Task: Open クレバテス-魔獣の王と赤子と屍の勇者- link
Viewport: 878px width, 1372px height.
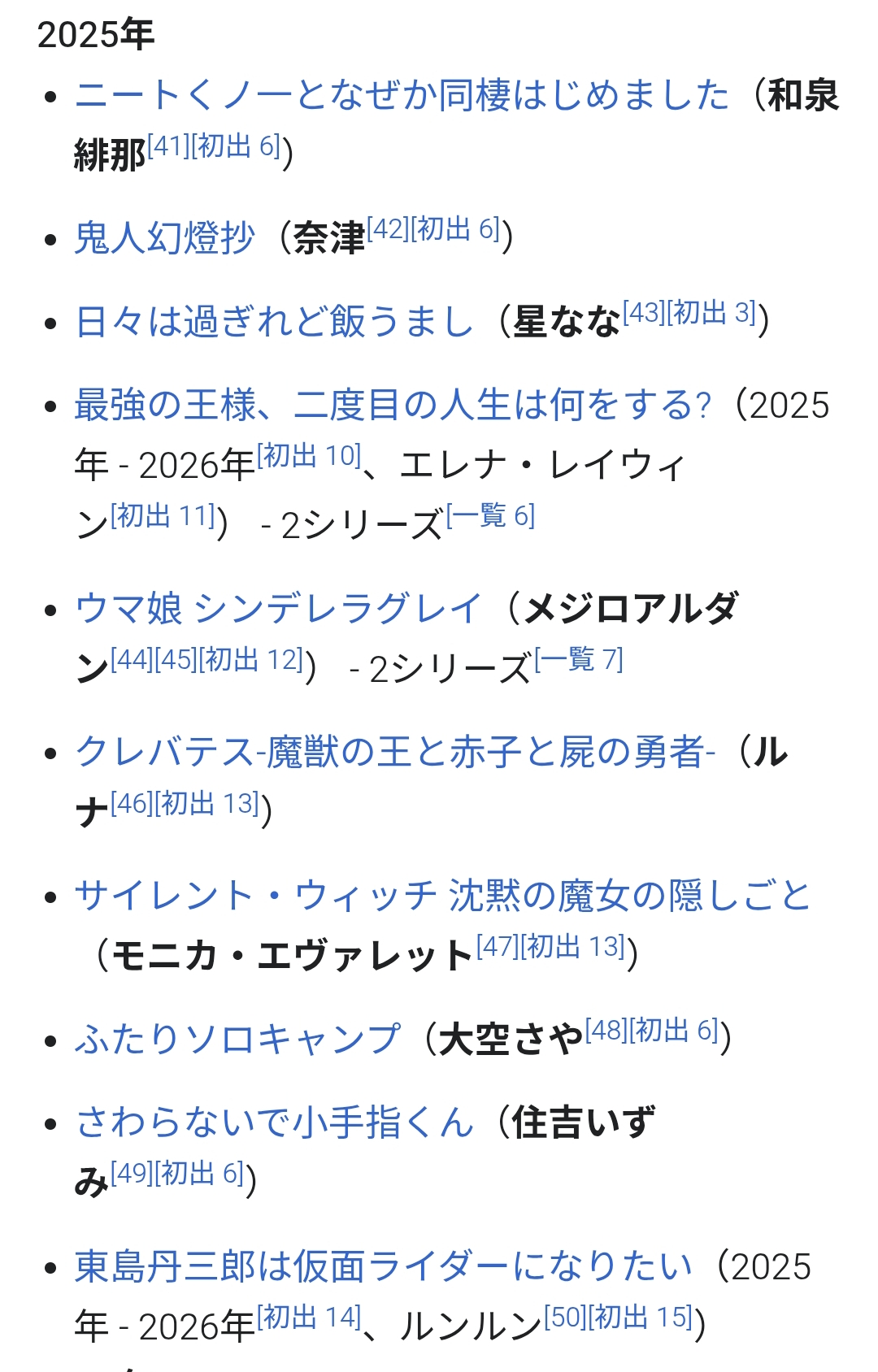Action: [x=395, y=753]
